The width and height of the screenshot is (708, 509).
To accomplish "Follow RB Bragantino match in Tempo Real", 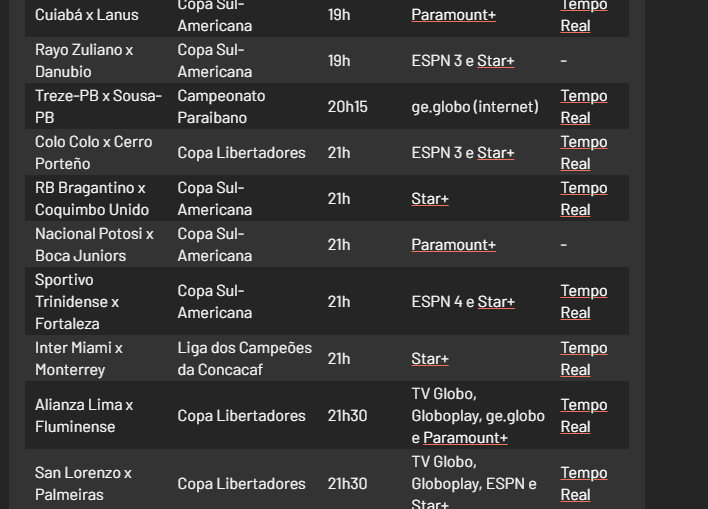I will [x=583, y=198].
